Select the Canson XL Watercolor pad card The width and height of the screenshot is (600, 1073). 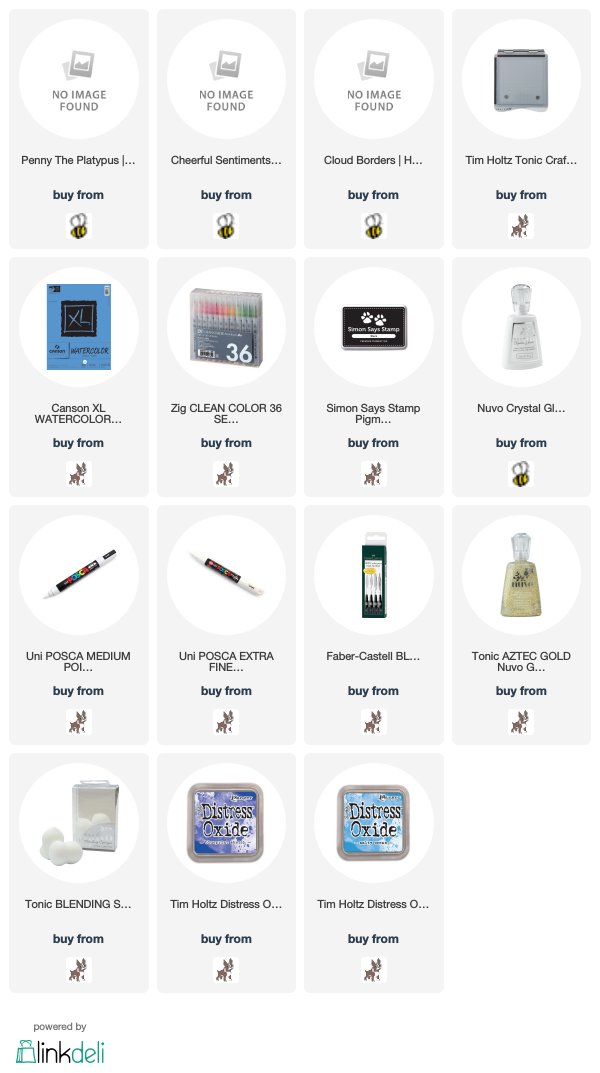click(79, 377)
